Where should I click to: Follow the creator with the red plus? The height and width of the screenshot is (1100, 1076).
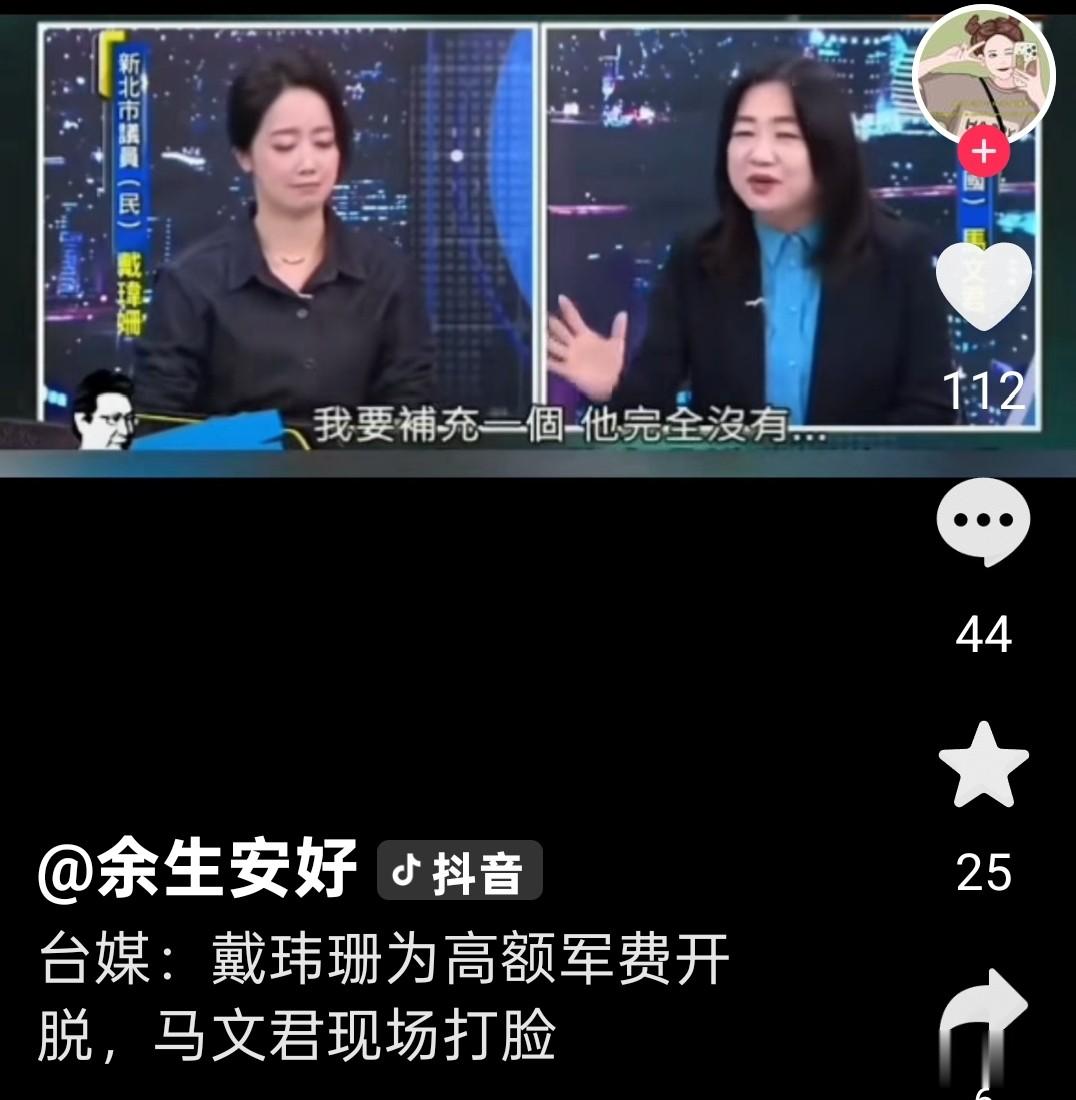[983, 152]
